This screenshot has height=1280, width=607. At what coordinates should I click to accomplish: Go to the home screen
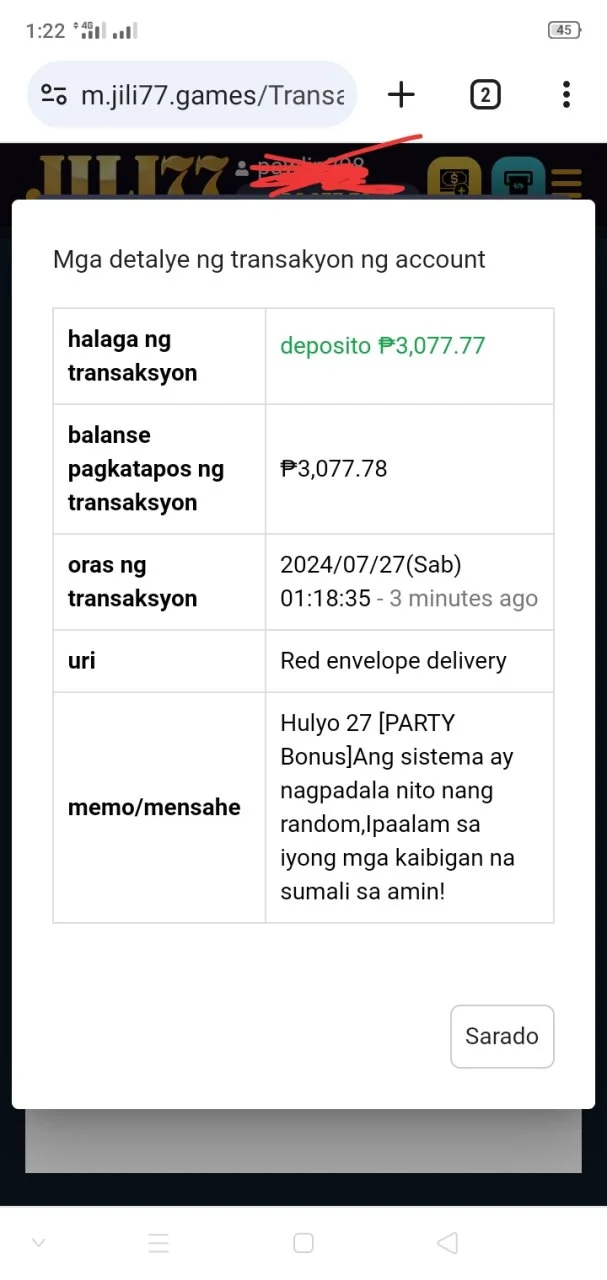pyautogui.click(x=303, y=1243)
